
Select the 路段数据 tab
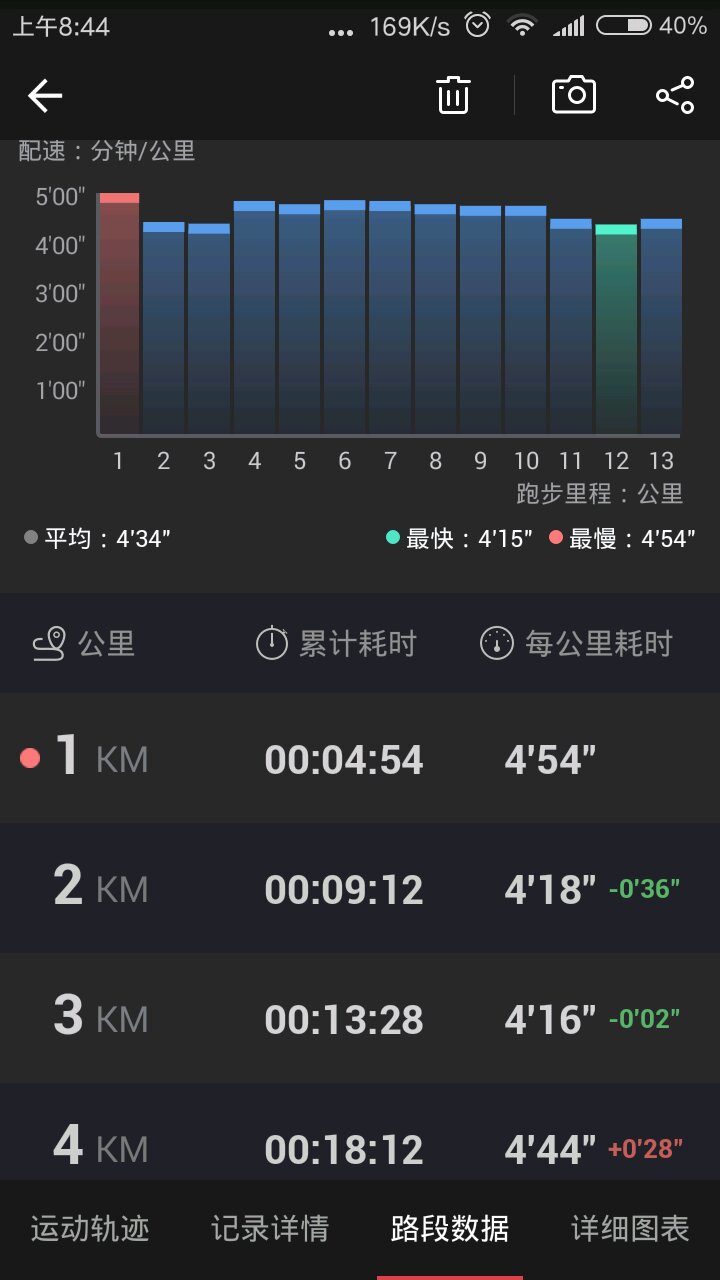coord(450,1228)
